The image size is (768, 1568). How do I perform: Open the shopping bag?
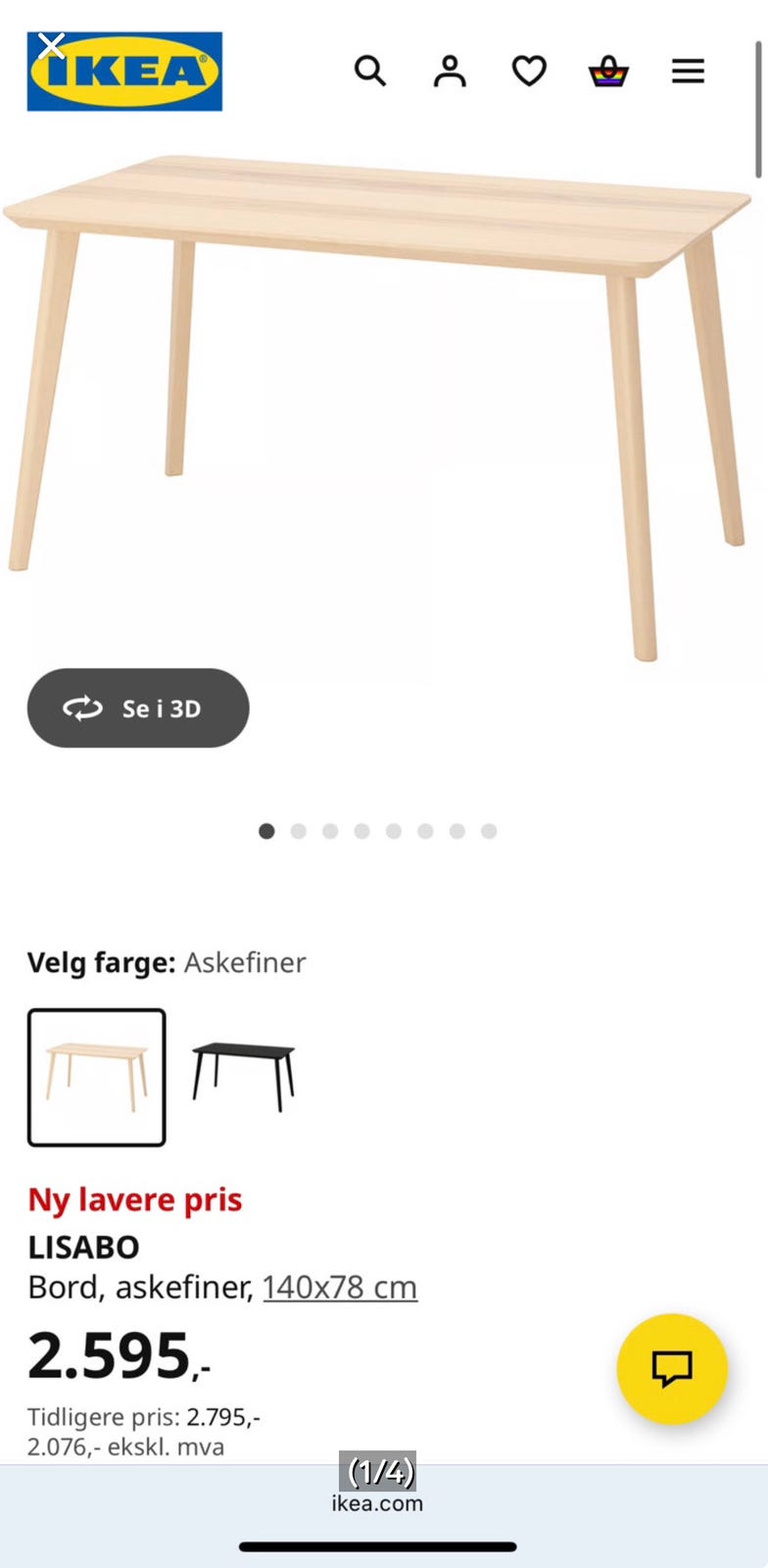(608, 71)
